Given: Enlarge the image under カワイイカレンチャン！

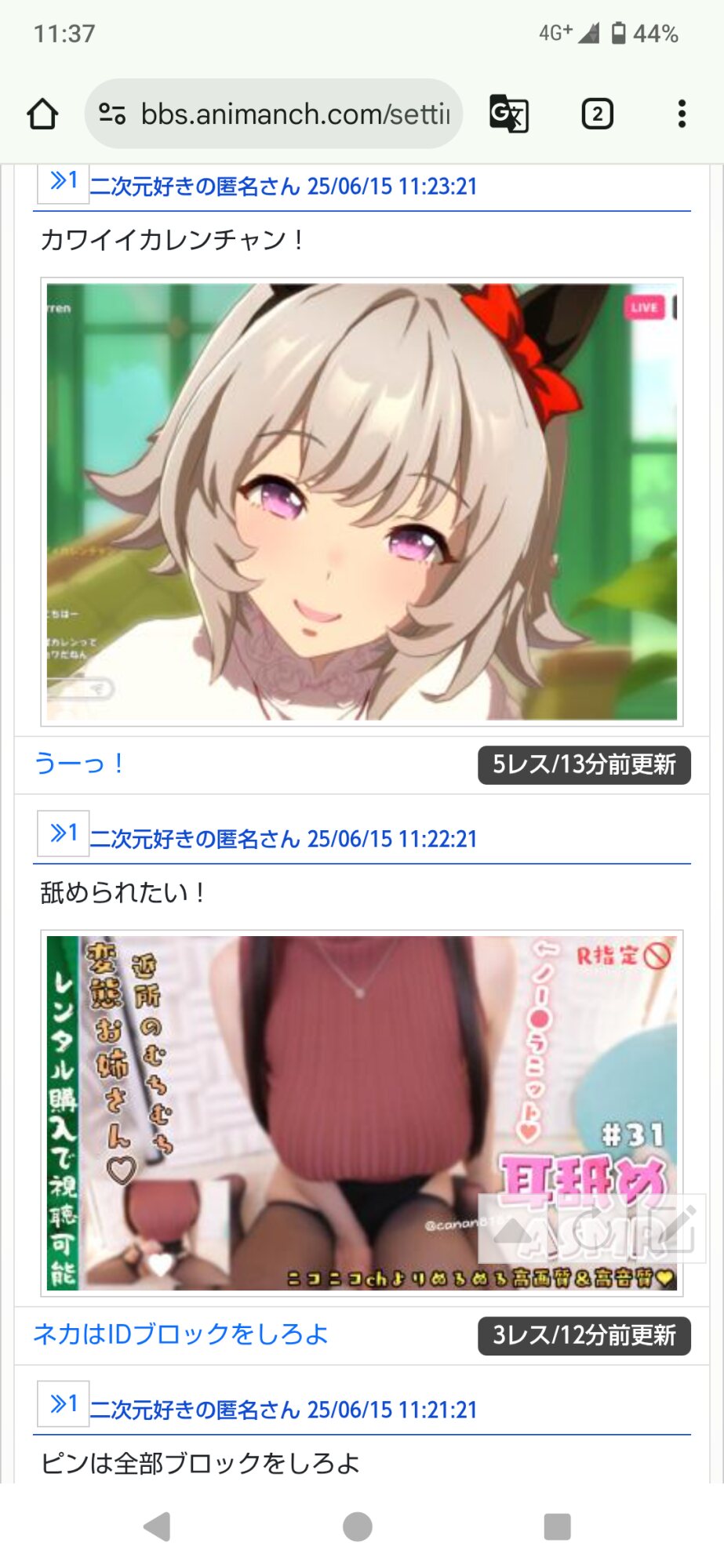Looking at the screenshot, I should click(x=362, y=502).
